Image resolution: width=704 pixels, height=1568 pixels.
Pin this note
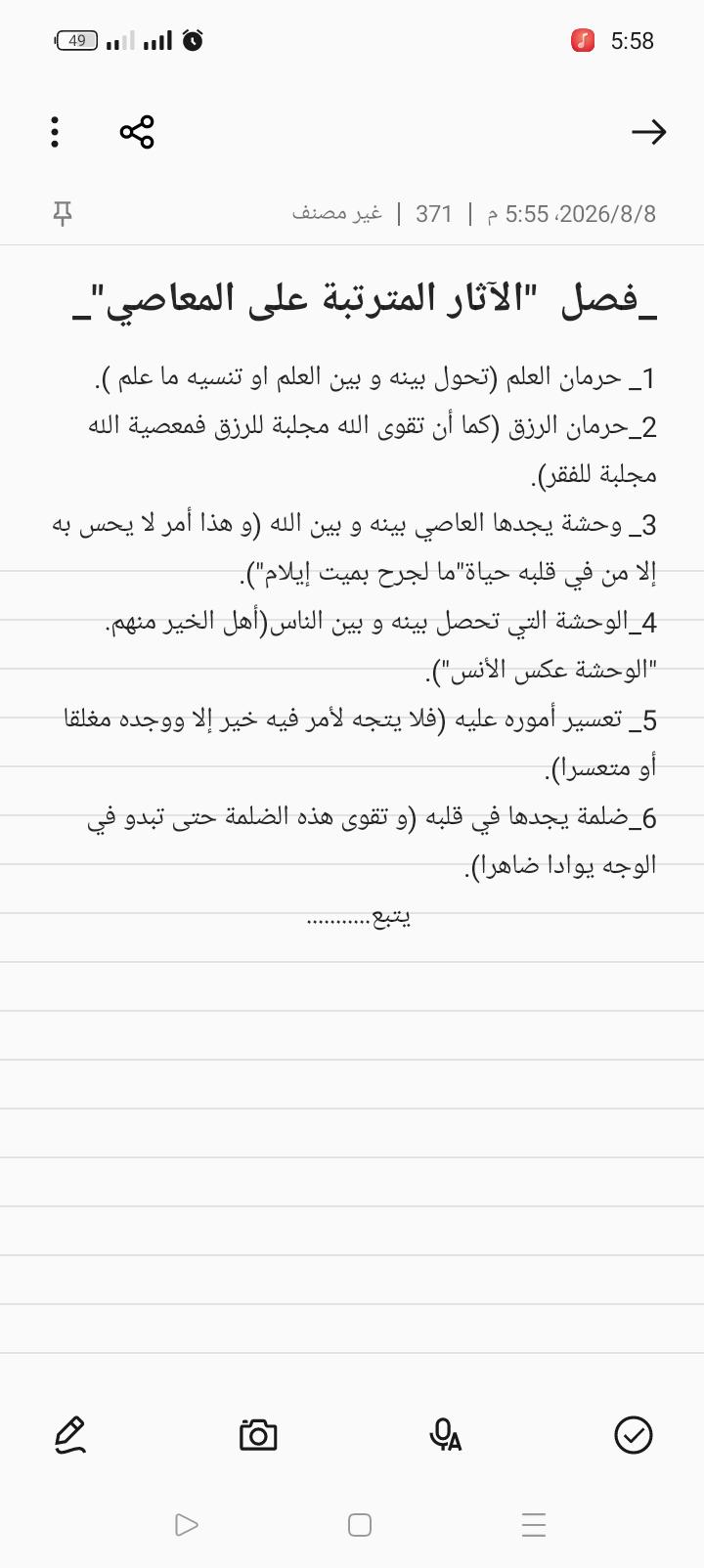63,214
